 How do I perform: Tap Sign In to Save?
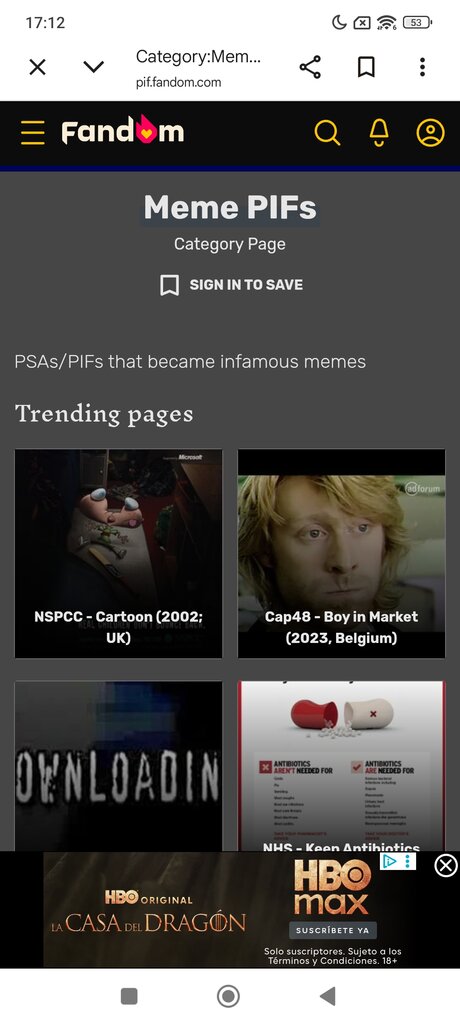[232, 285]
